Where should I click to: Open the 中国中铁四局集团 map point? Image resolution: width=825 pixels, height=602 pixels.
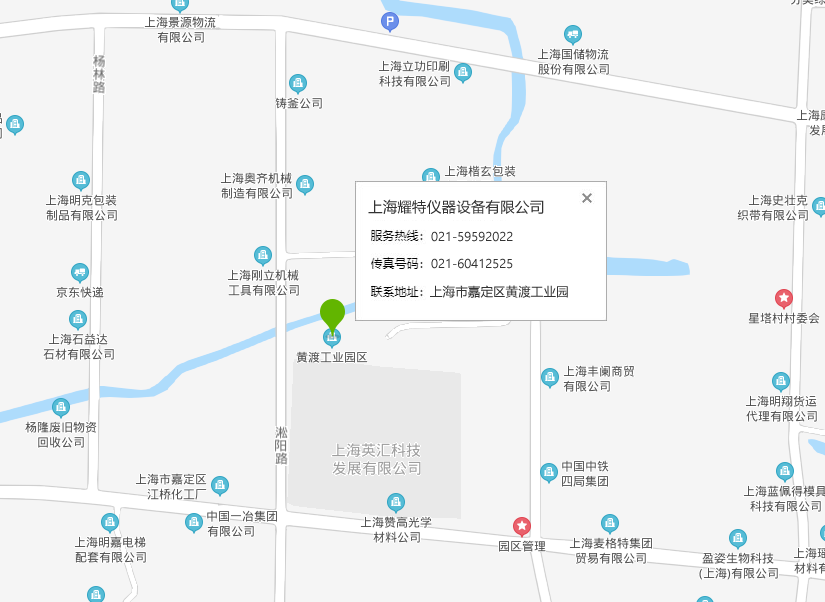[x=549, y=472]
